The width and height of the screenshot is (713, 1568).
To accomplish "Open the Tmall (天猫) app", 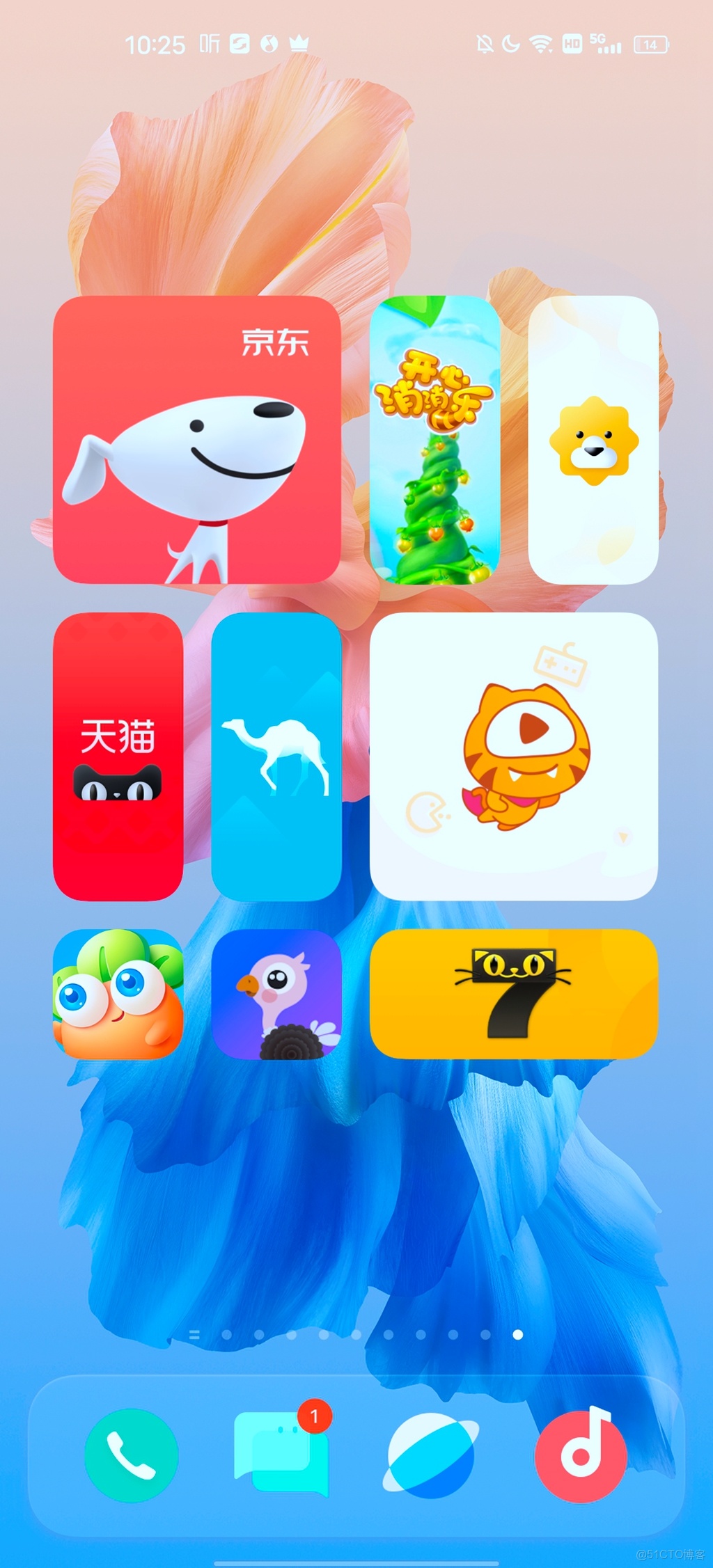I will (118, 757).
